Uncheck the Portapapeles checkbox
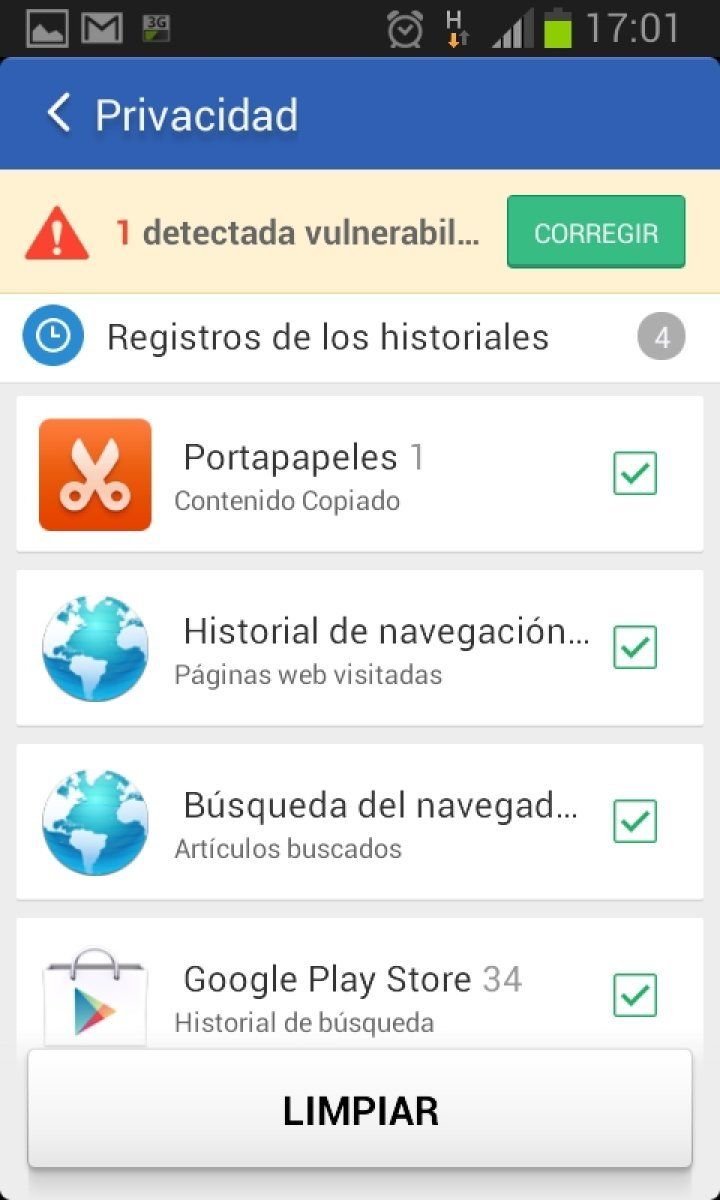This screenshot has width=720, height=1200. click(634, 473)
